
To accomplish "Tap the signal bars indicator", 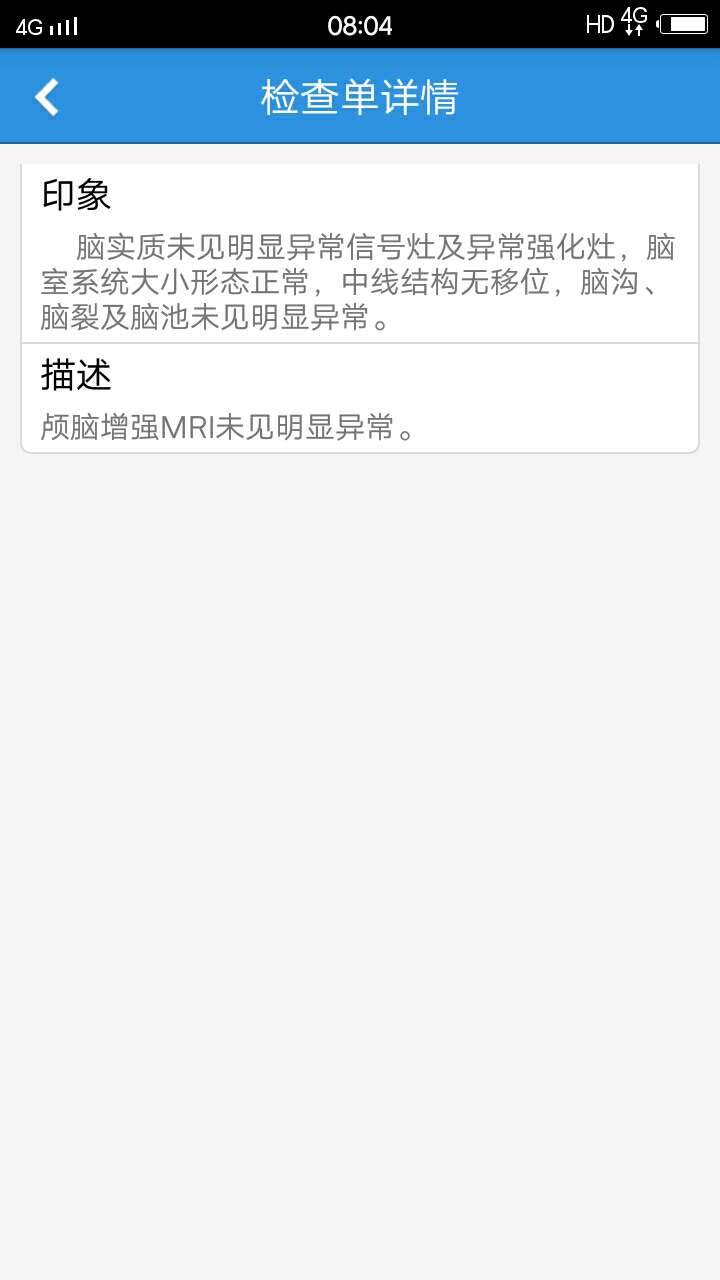I will pyautogui.click(x=62, y=25).
